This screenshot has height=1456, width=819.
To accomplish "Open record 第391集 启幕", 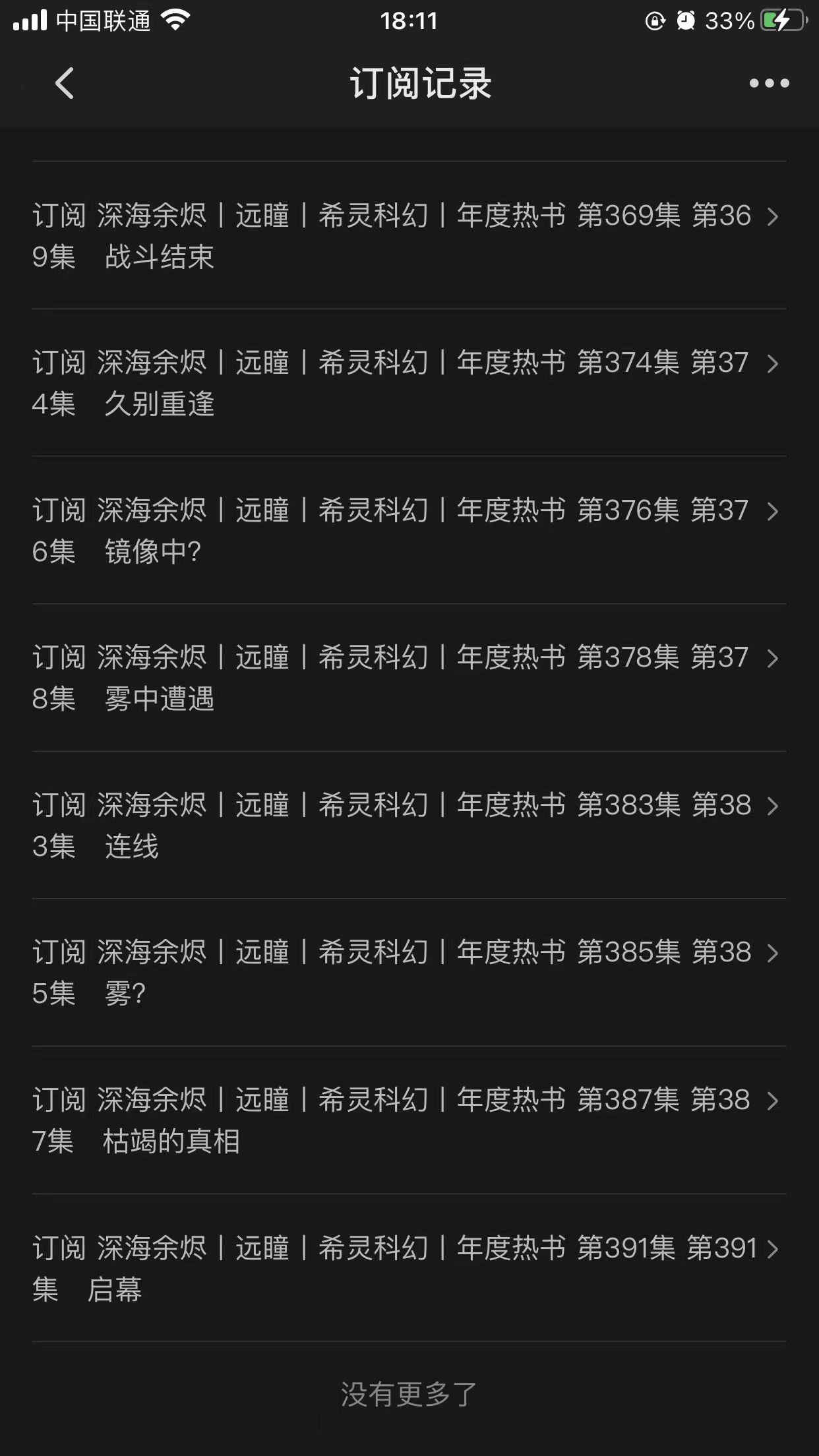I will click(x=409, y=1267).
